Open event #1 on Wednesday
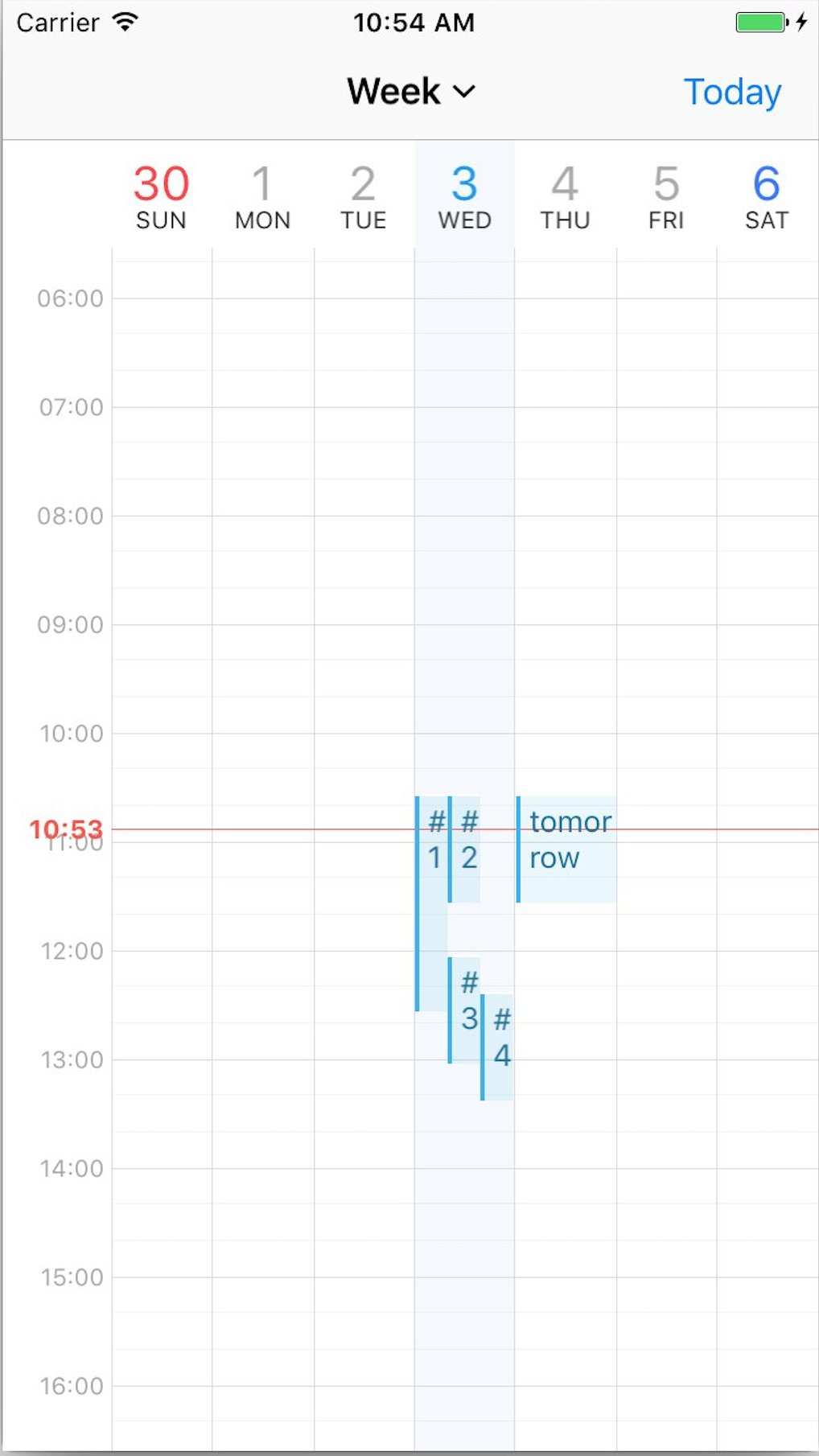 click(x=431, y=903)
